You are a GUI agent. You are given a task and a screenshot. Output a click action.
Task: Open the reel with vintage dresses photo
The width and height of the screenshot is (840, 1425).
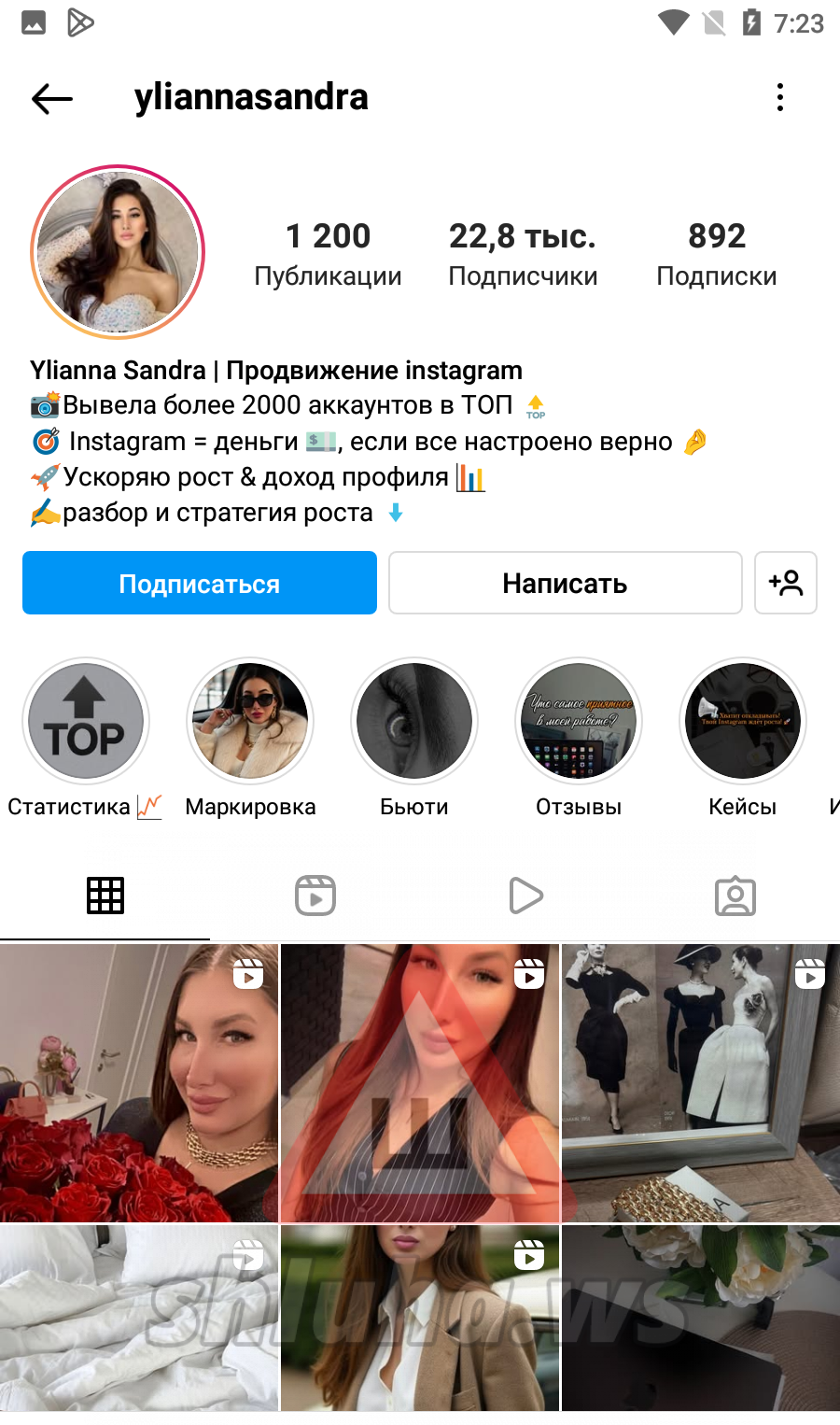point(700,1083)
